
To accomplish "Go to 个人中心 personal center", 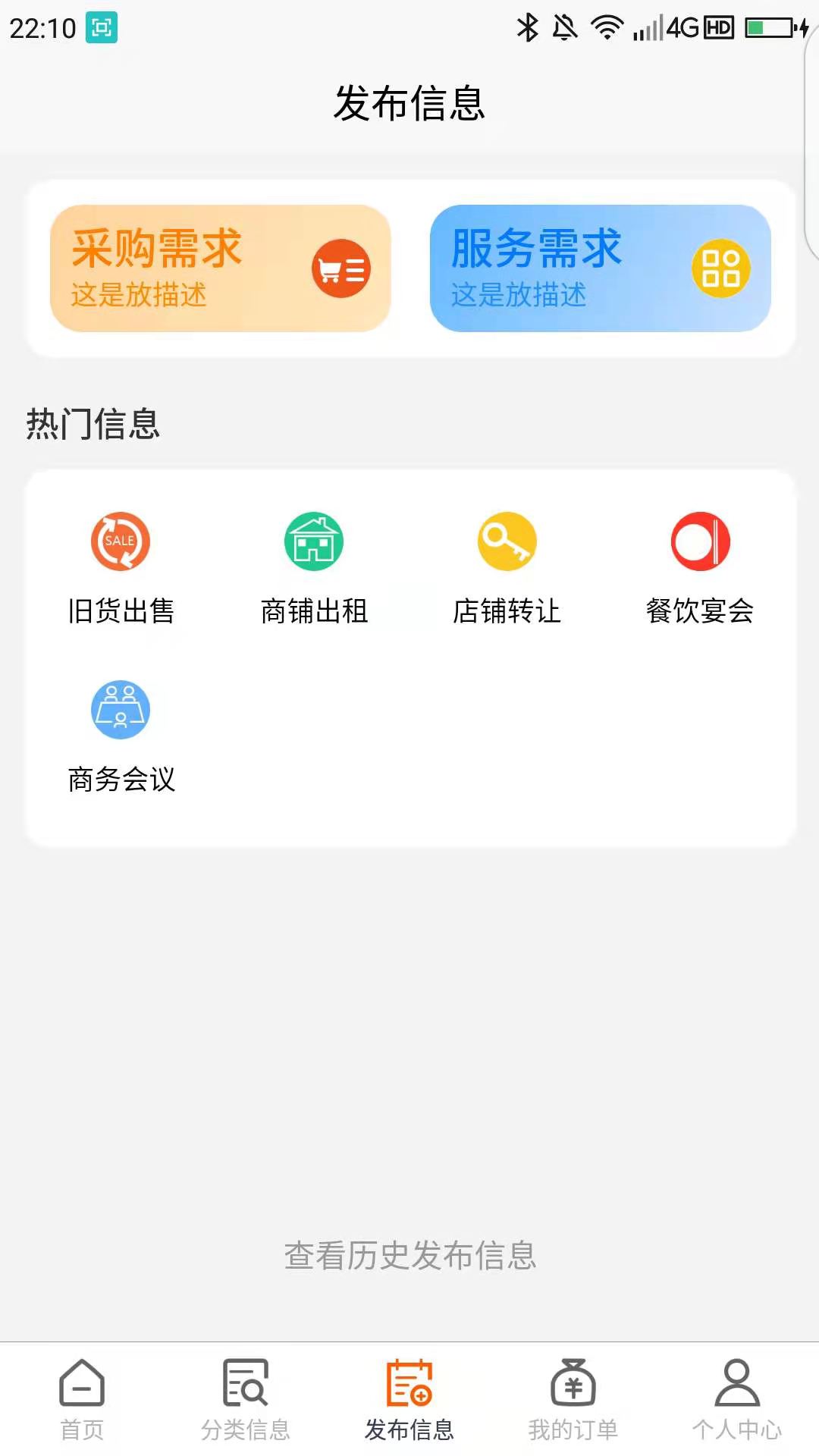I will [x=737, y=1399].
